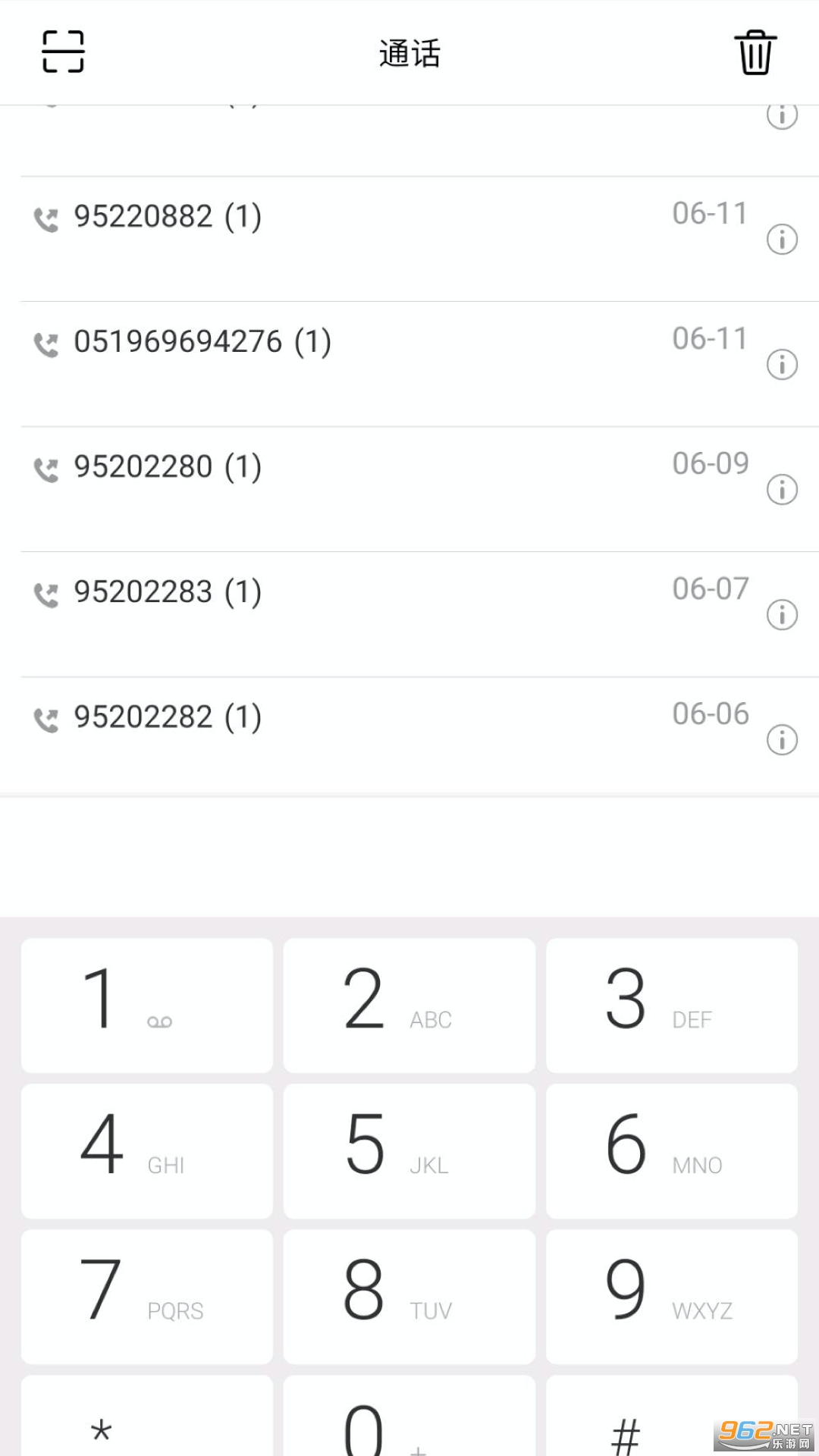Dial digit 7 PQRS

point(147,1296)
